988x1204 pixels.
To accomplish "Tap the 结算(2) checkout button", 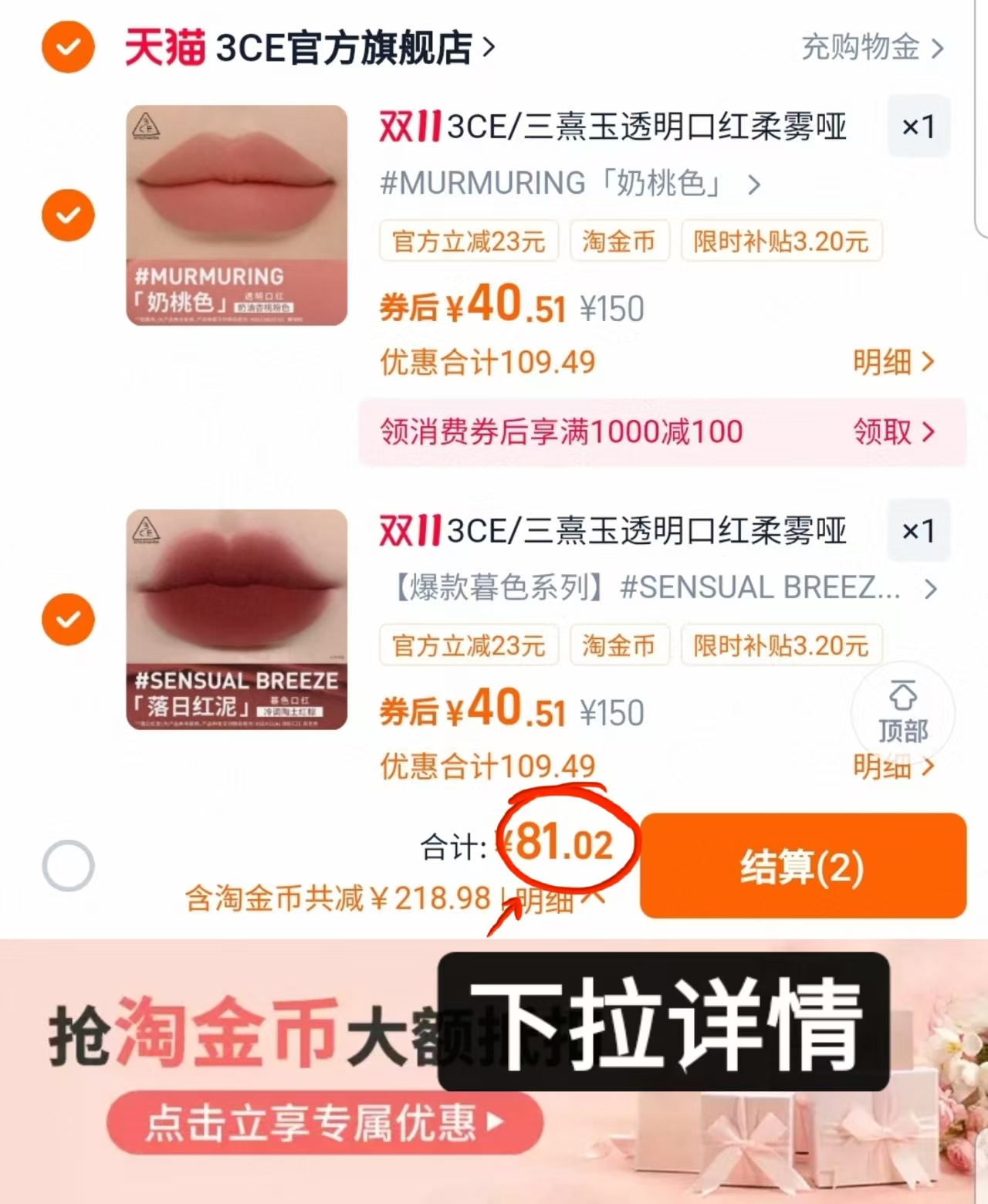I will [x=803, y=867].
